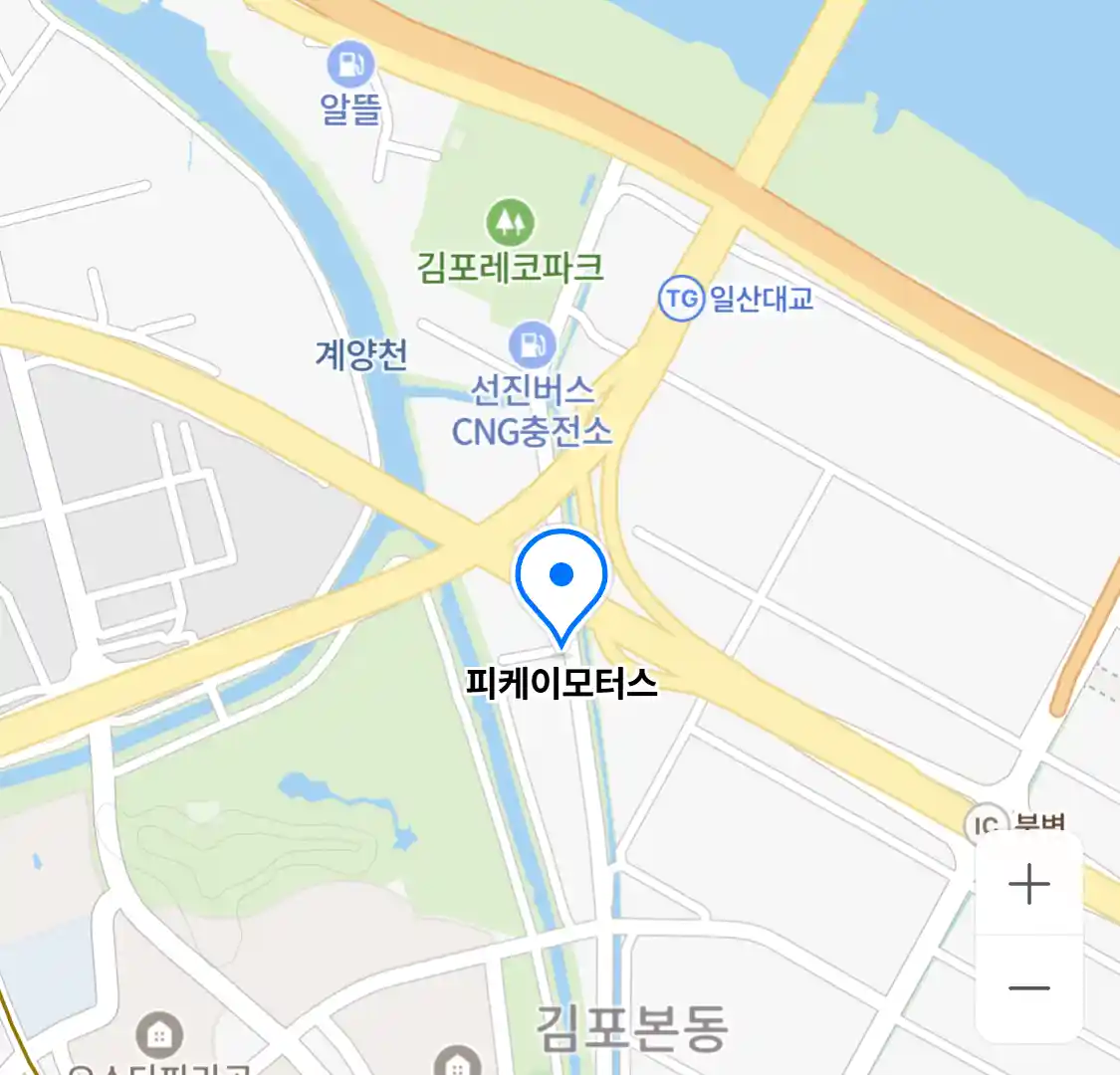The height and width of the screenshot is (1075, 1120).
Task: Open the 알뜰 gas station marker
Action: click(350, 66)
